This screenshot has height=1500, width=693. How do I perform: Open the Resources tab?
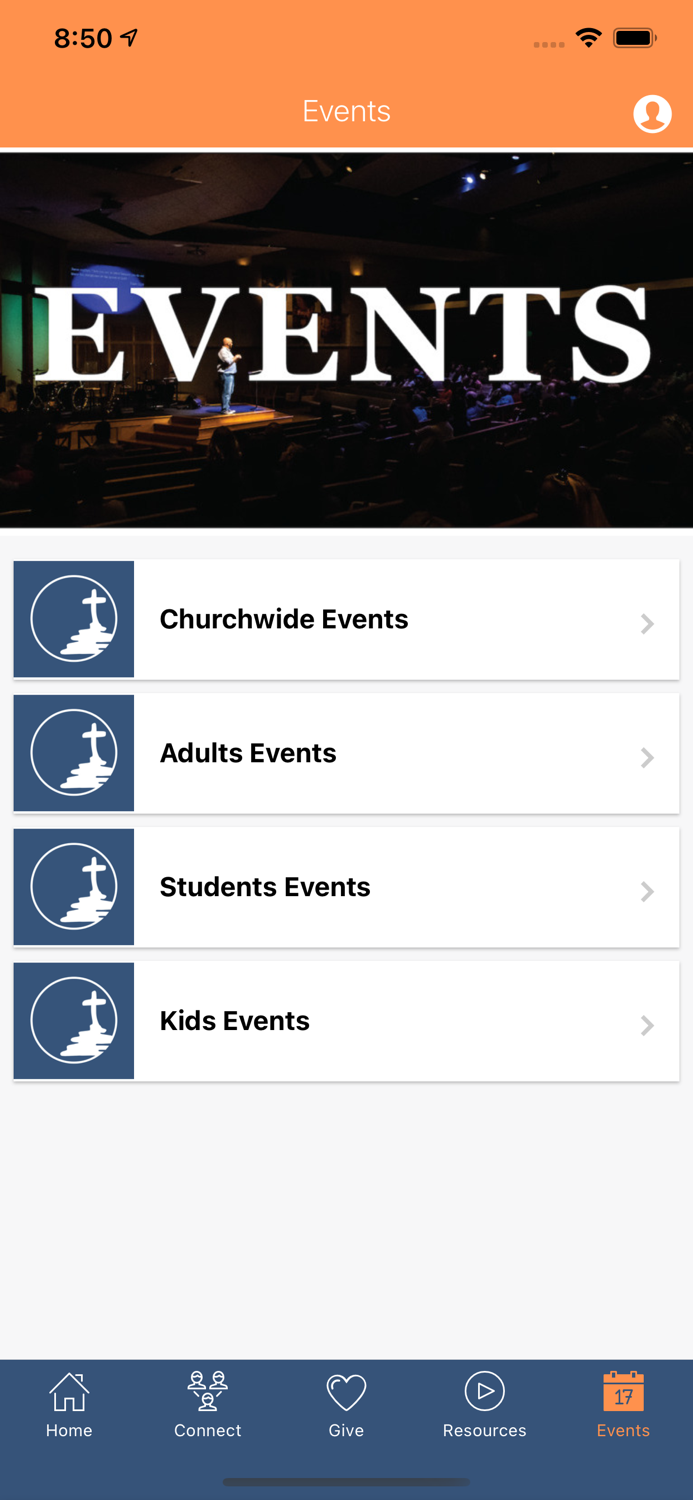pyautogui.click(x=485, y=1405)
